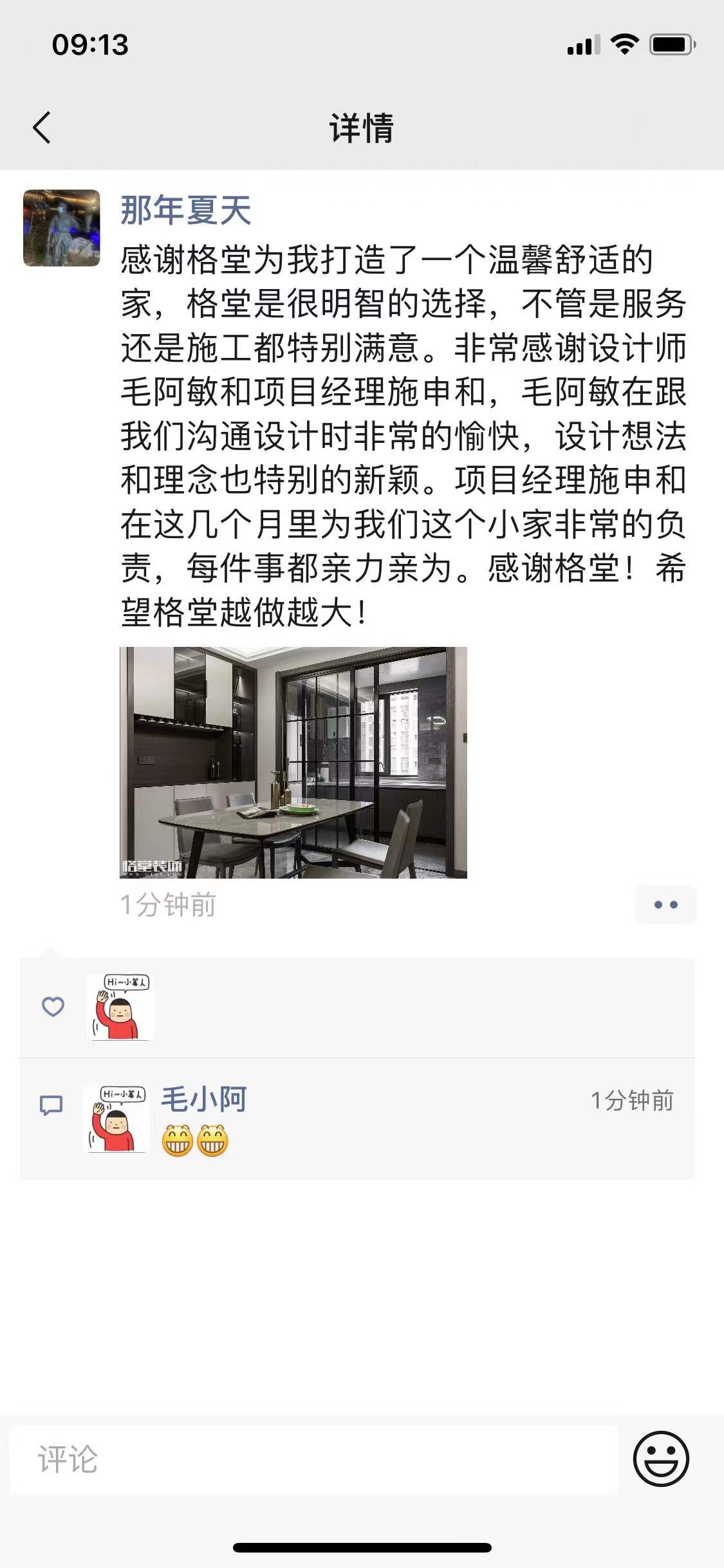Open 毛小阿's commenter name link

(x=203, y=1099)
